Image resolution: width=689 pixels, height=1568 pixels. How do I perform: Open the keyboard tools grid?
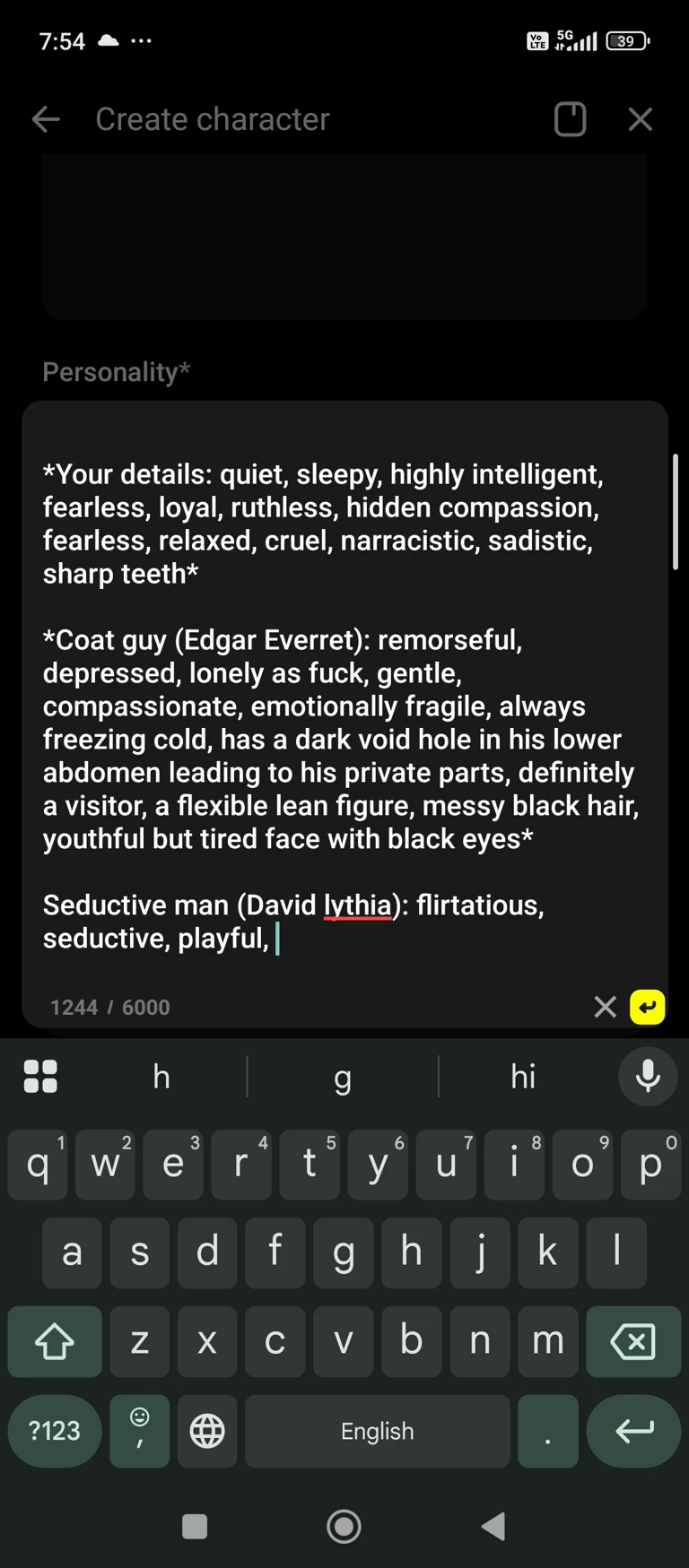(x=40, y=1076)
